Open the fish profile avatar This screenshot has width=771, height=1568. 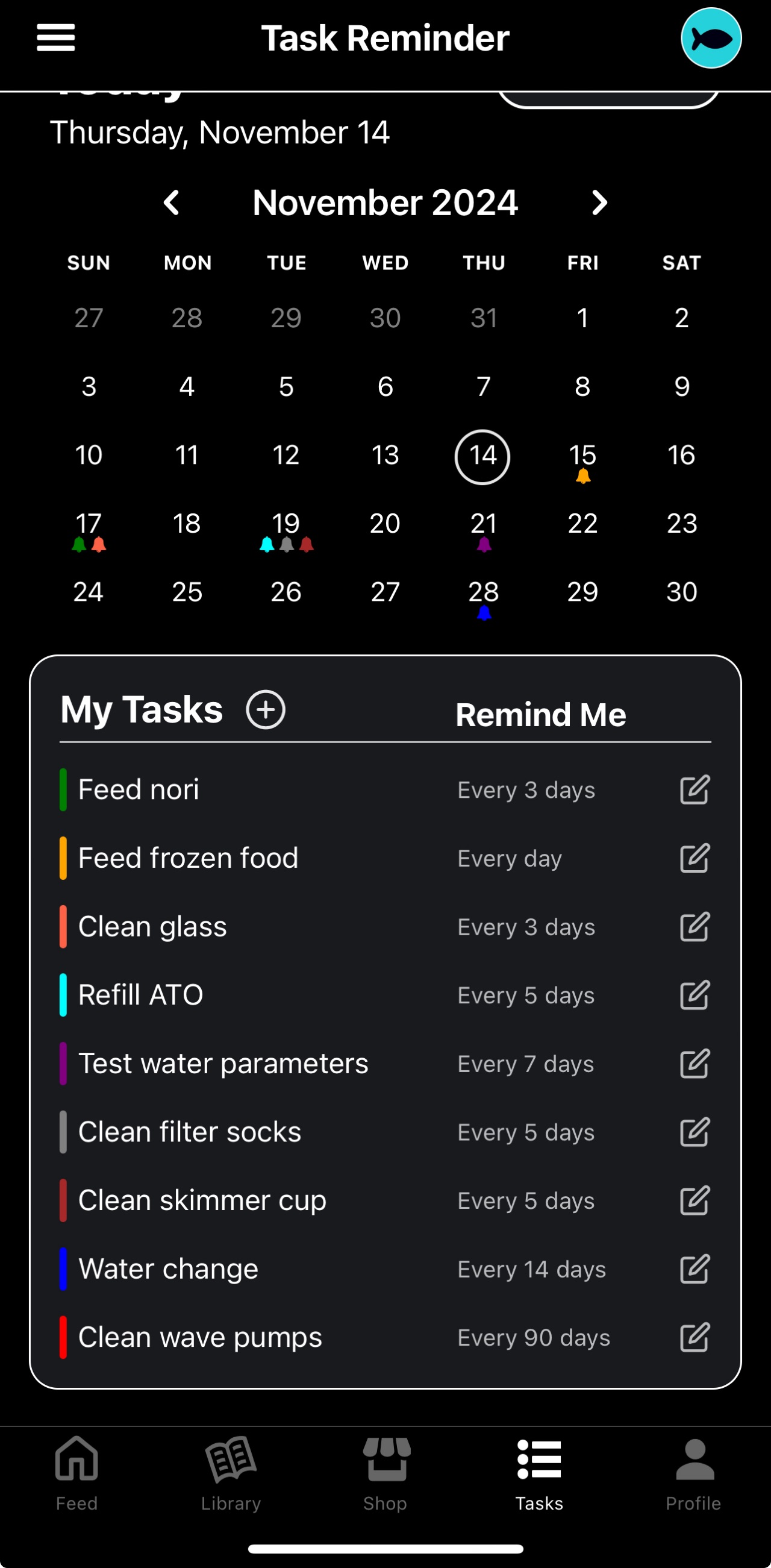tap(711, 38)
